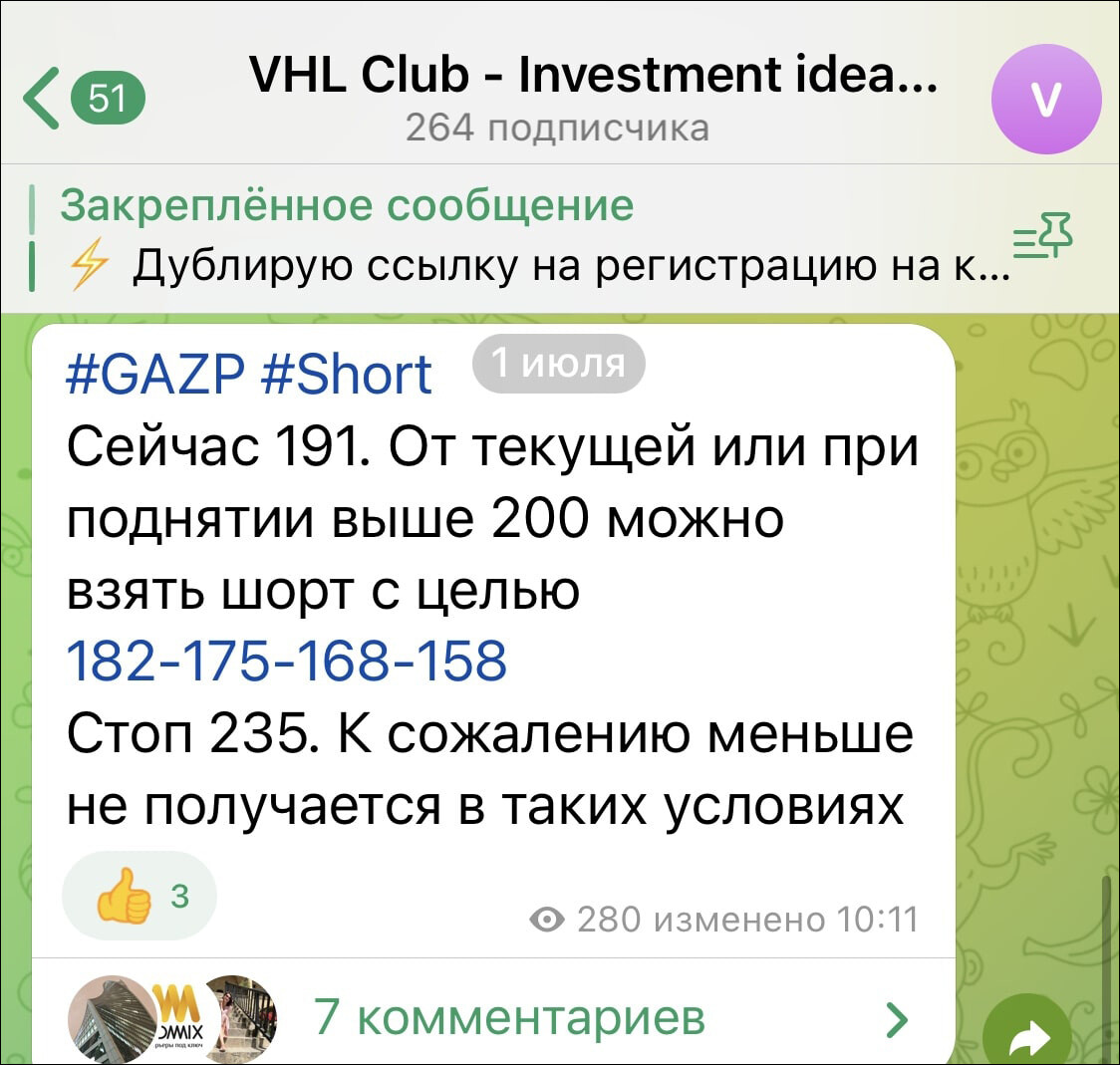The image size is (1120, 1065).
Task: Tap the 182-175-168-158 target link
Action: point(287,660)
